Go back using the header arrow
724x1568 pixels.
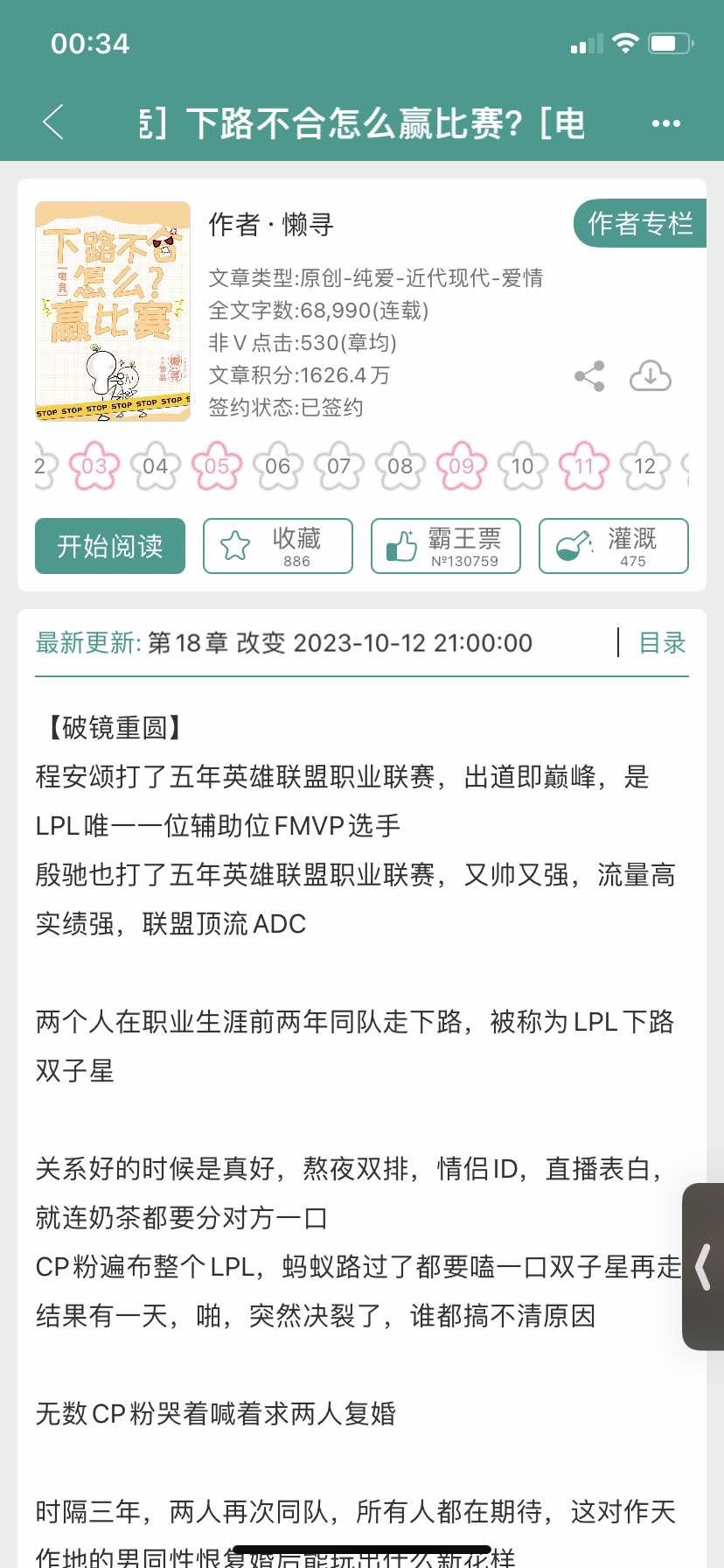(x=54, y=122)
